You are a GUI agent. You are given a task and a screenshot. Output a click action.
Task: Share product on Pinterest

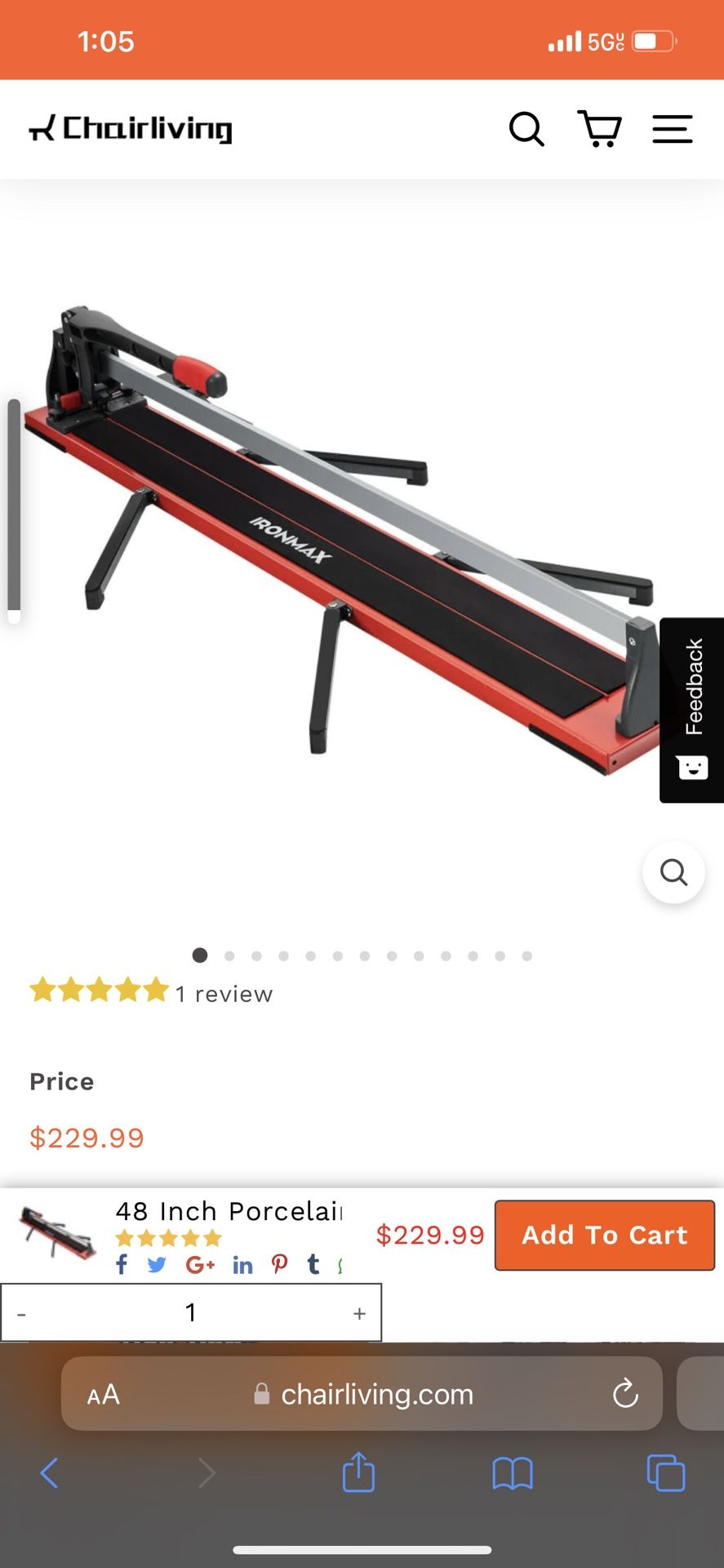pyautogui.click(x=280, y=1264)
